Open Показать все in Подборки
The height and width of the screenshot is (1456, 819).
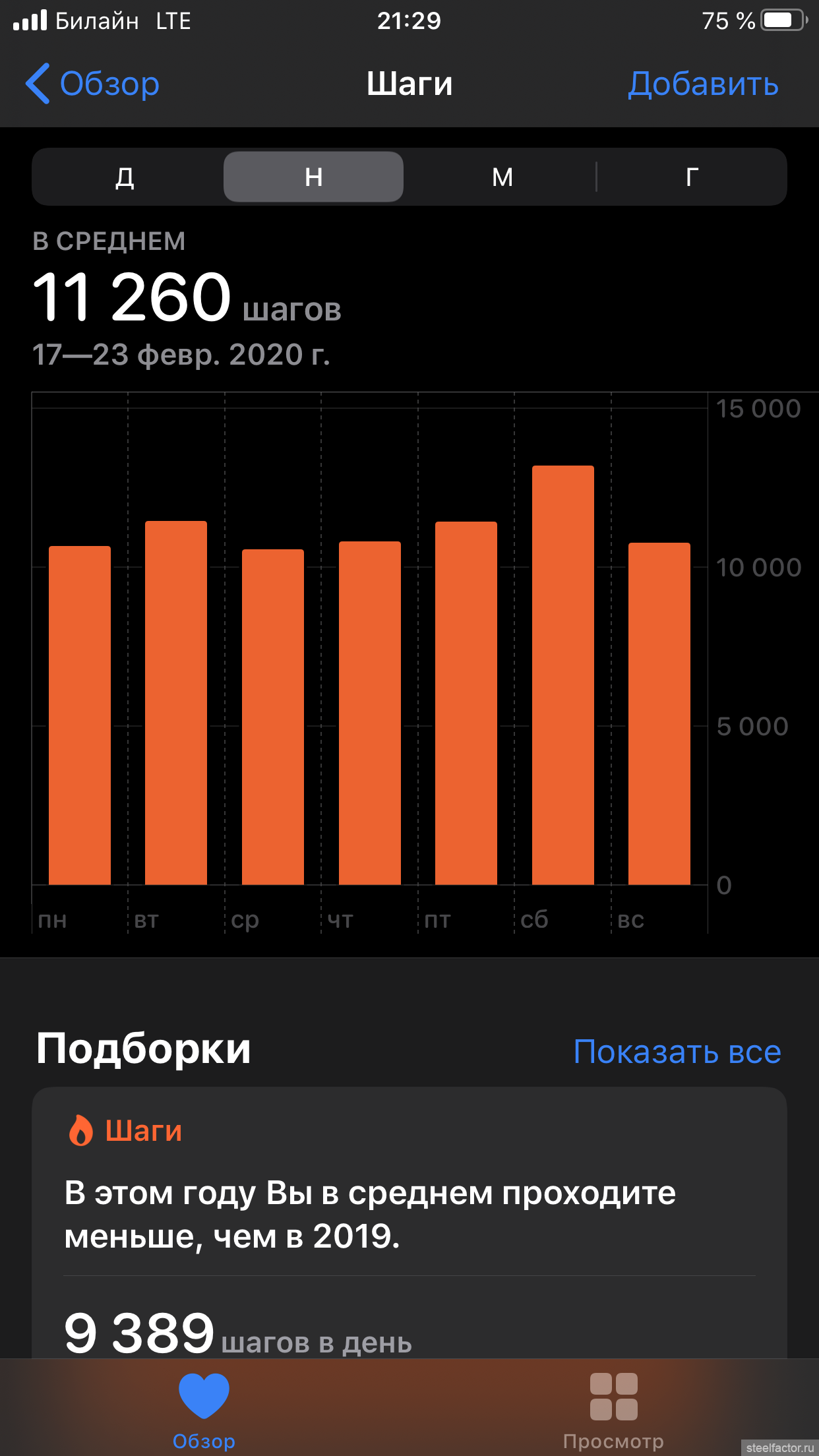coord(677,1051)
